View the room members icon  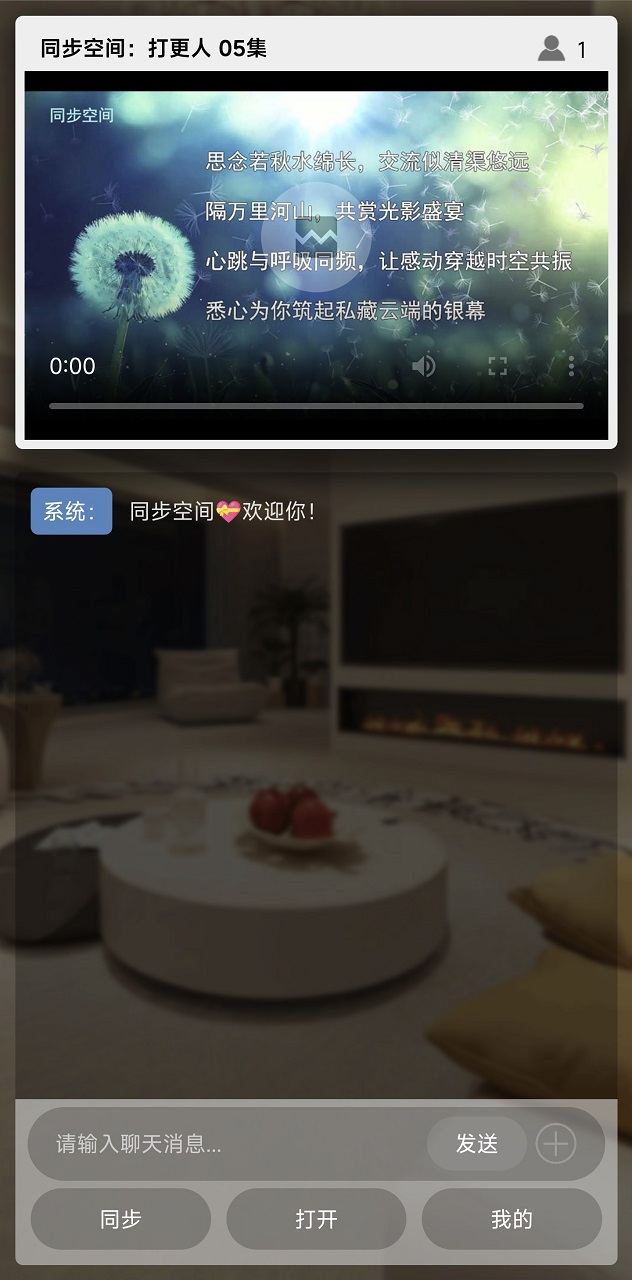[551, 48]
